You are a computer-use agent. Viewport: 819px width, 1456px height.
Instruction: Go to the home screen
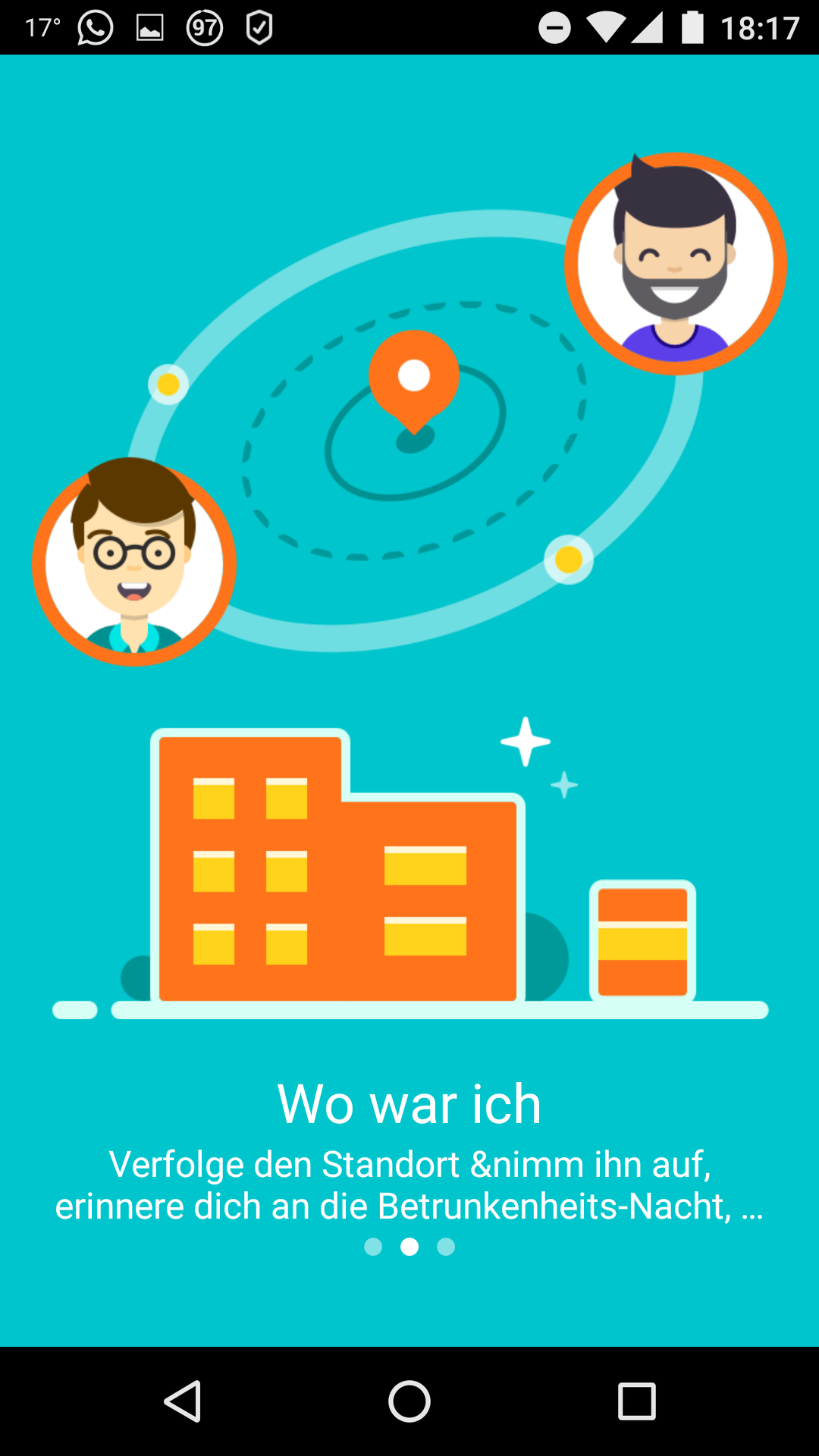pos(409,1401)
